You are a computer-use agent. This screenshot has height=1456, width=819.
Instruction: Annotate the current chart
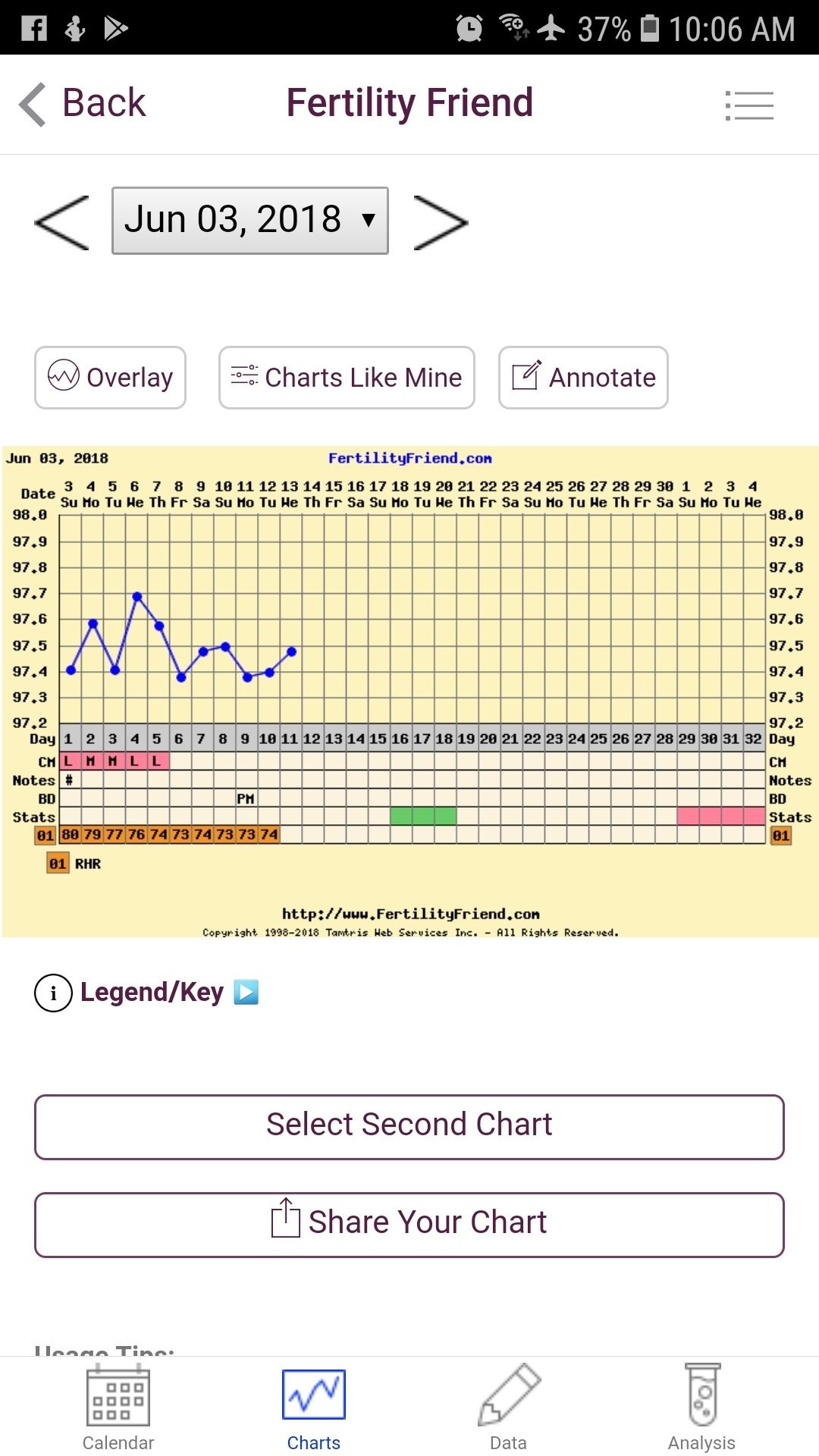583,378
